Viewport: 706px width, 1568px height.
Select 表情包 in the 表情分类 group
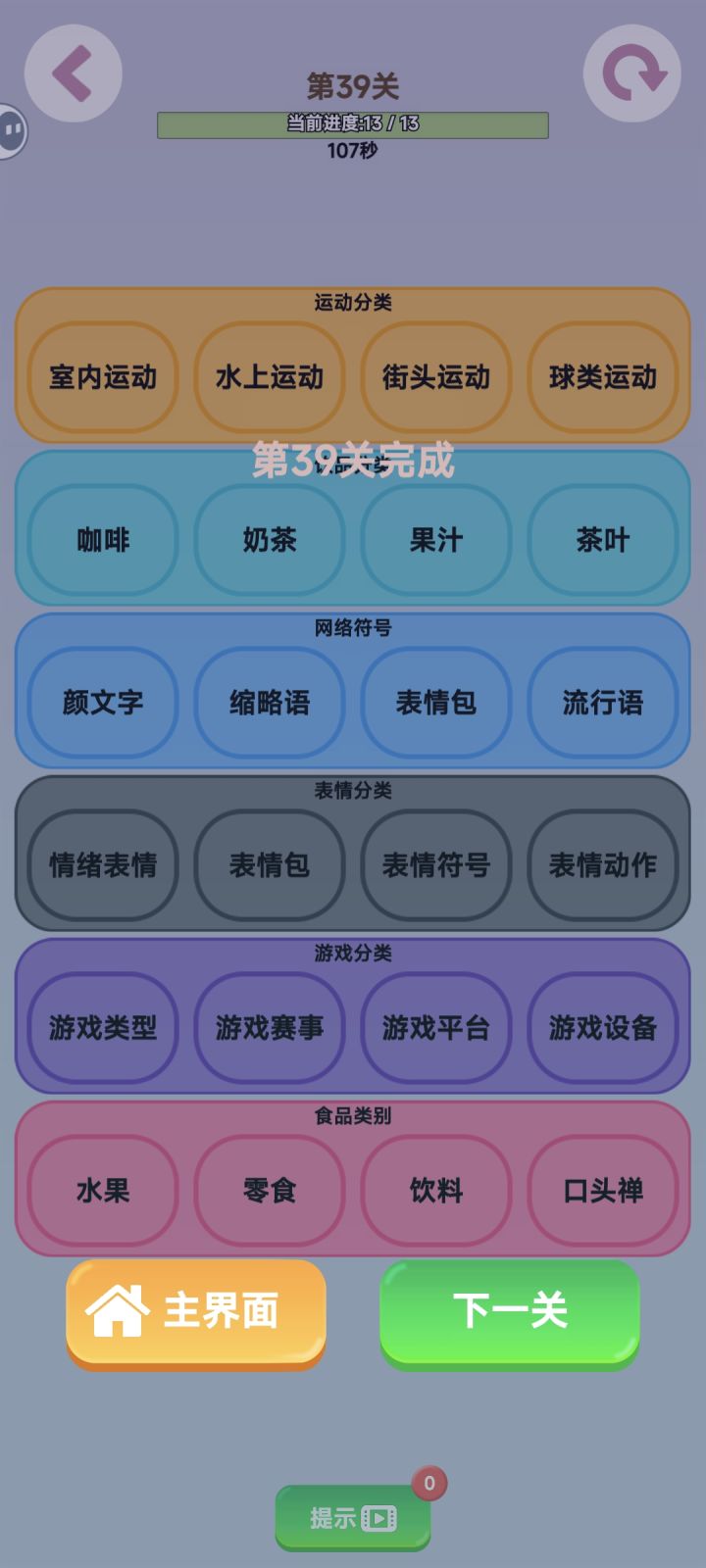tap(269, 865)
